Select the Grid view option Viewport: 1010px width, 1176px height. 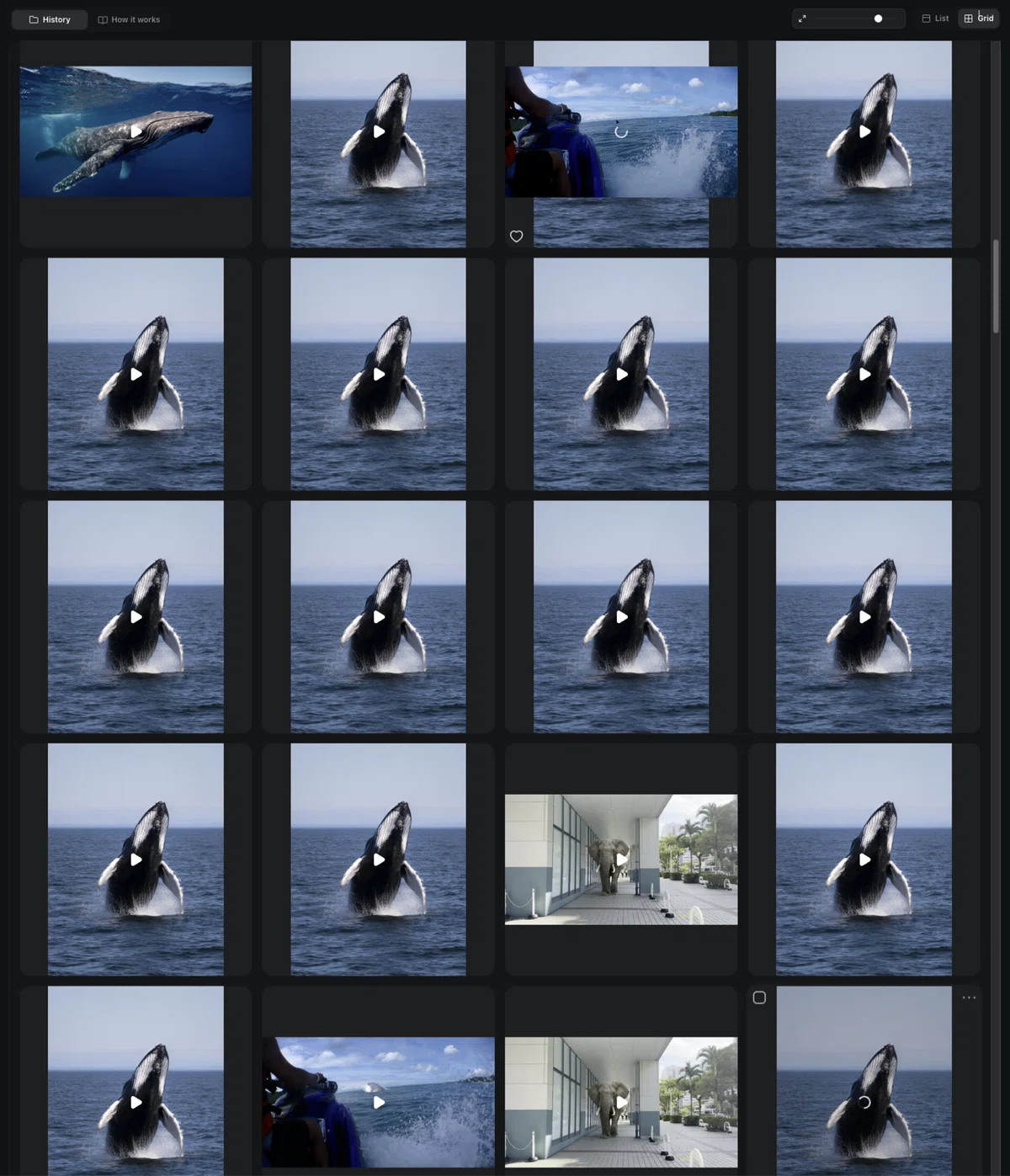979,19
